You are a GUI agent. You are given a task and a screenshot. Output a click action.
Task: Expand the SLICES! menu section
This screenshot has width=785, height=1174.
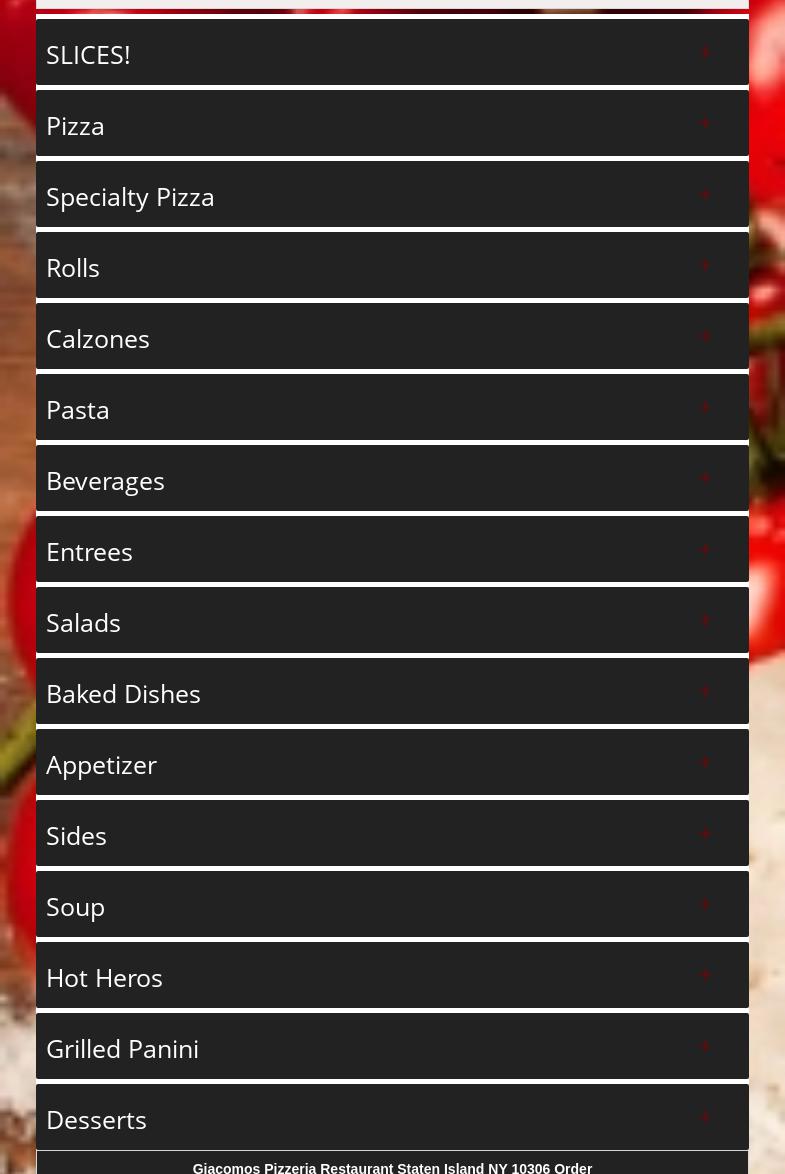392,54
